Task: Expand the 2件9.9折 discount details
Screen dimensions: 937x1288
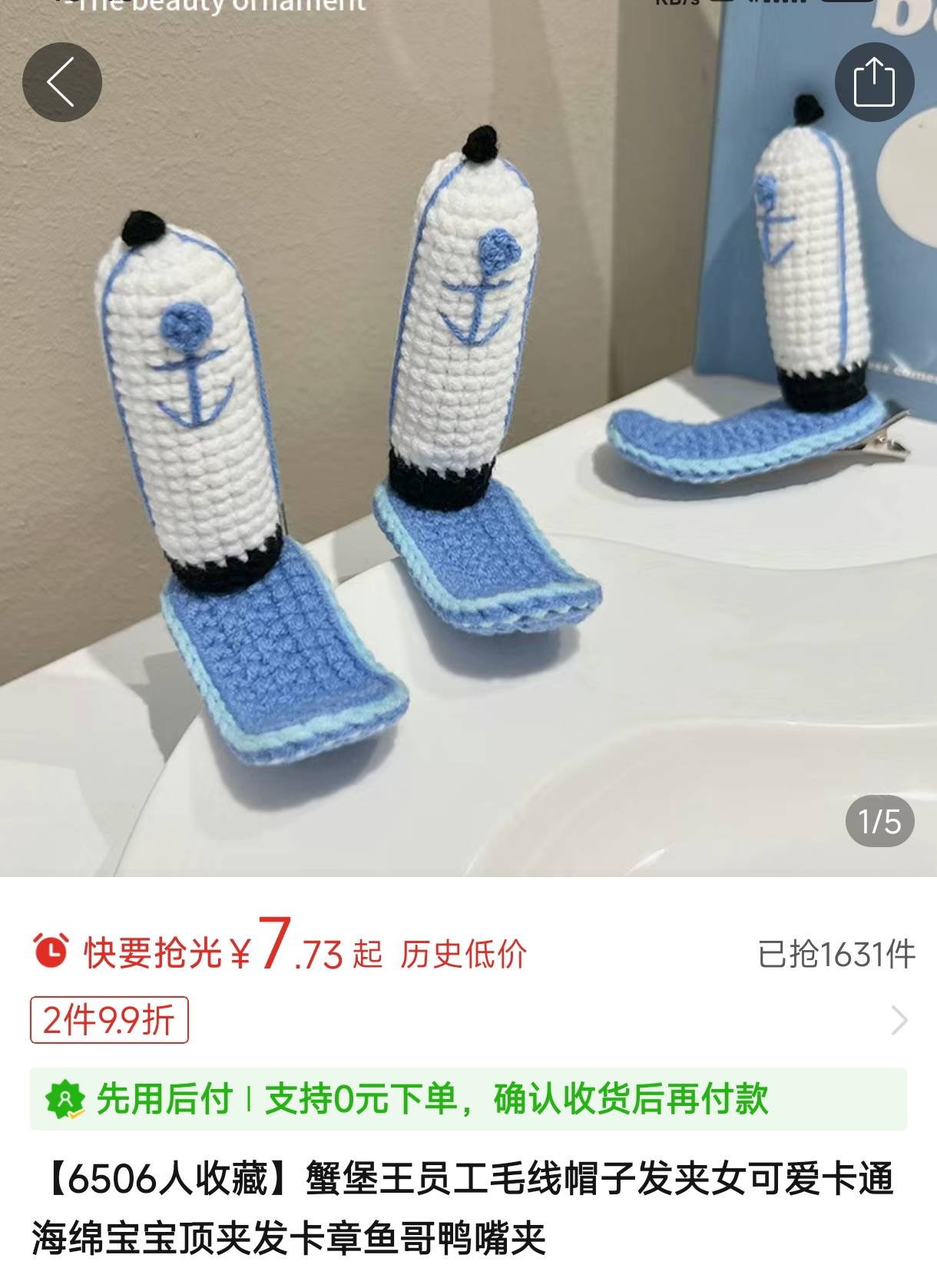Action: tap(899, 1021)
